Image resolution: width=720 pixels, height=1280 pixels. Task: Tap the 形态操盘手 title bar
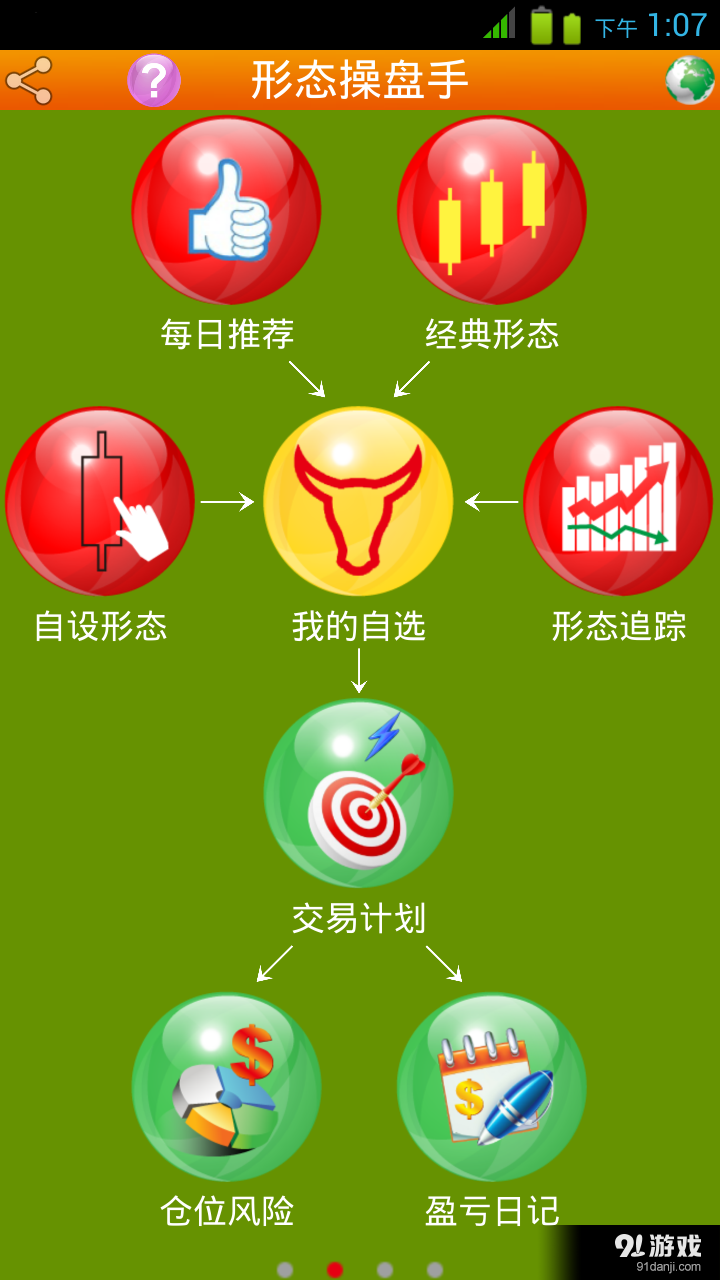(360, 78)
